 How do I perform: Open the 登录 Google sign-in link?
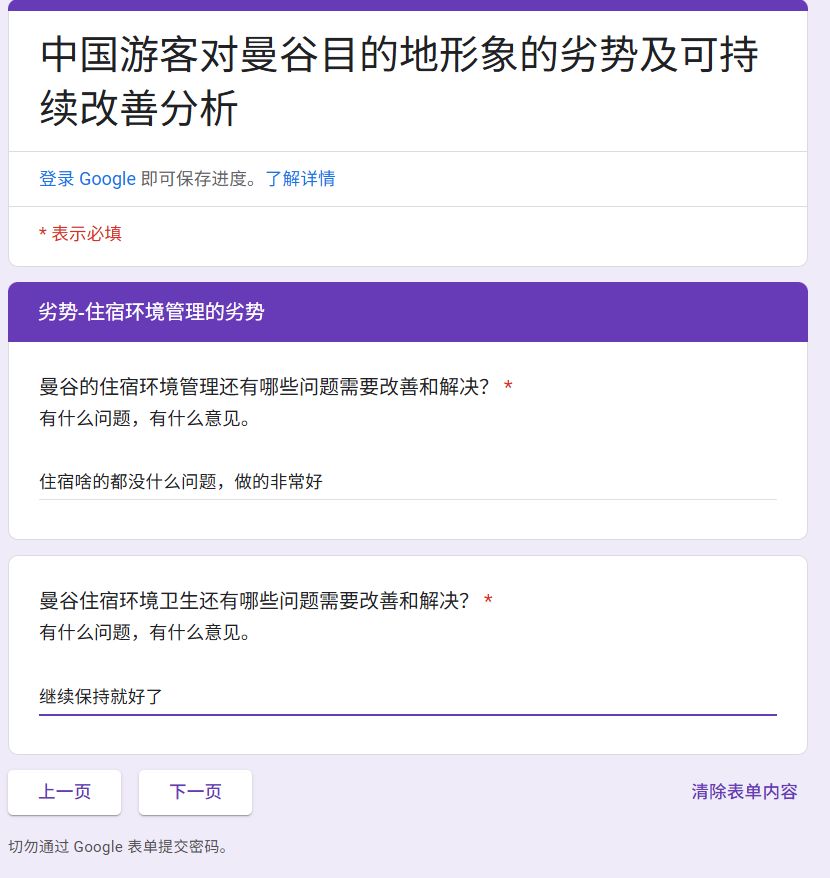pos(87,179)
